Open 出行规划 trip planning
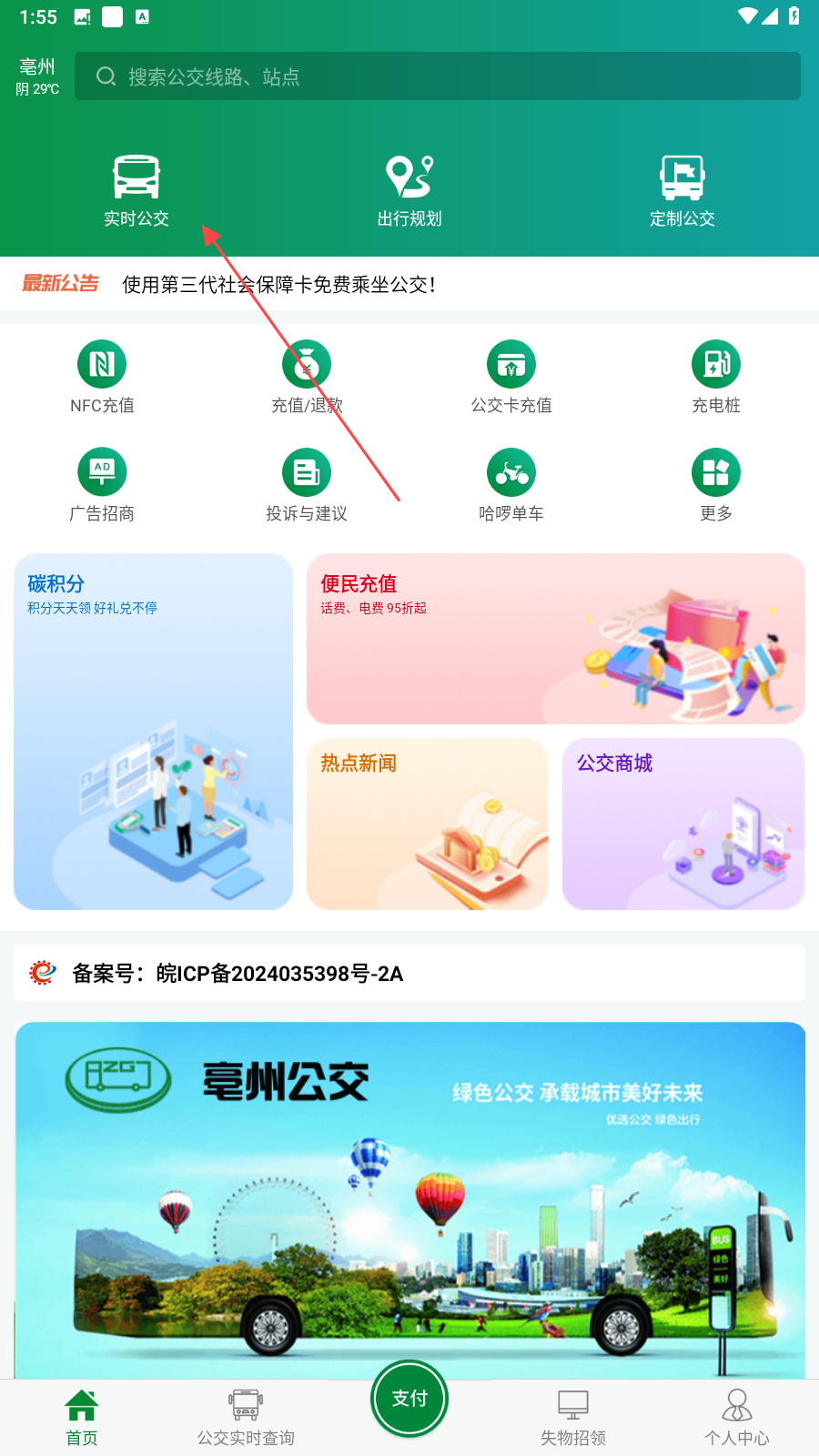Screen dimensions: 819x1456 (x=409, y=190)
